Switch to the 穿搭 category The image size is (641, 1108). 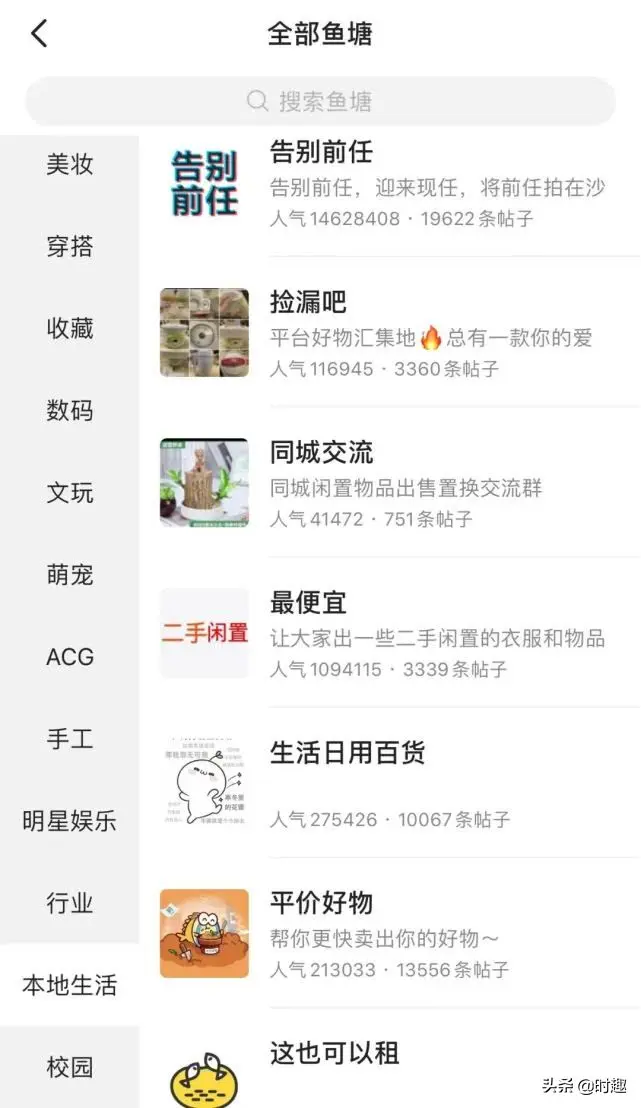pos(70,246)
